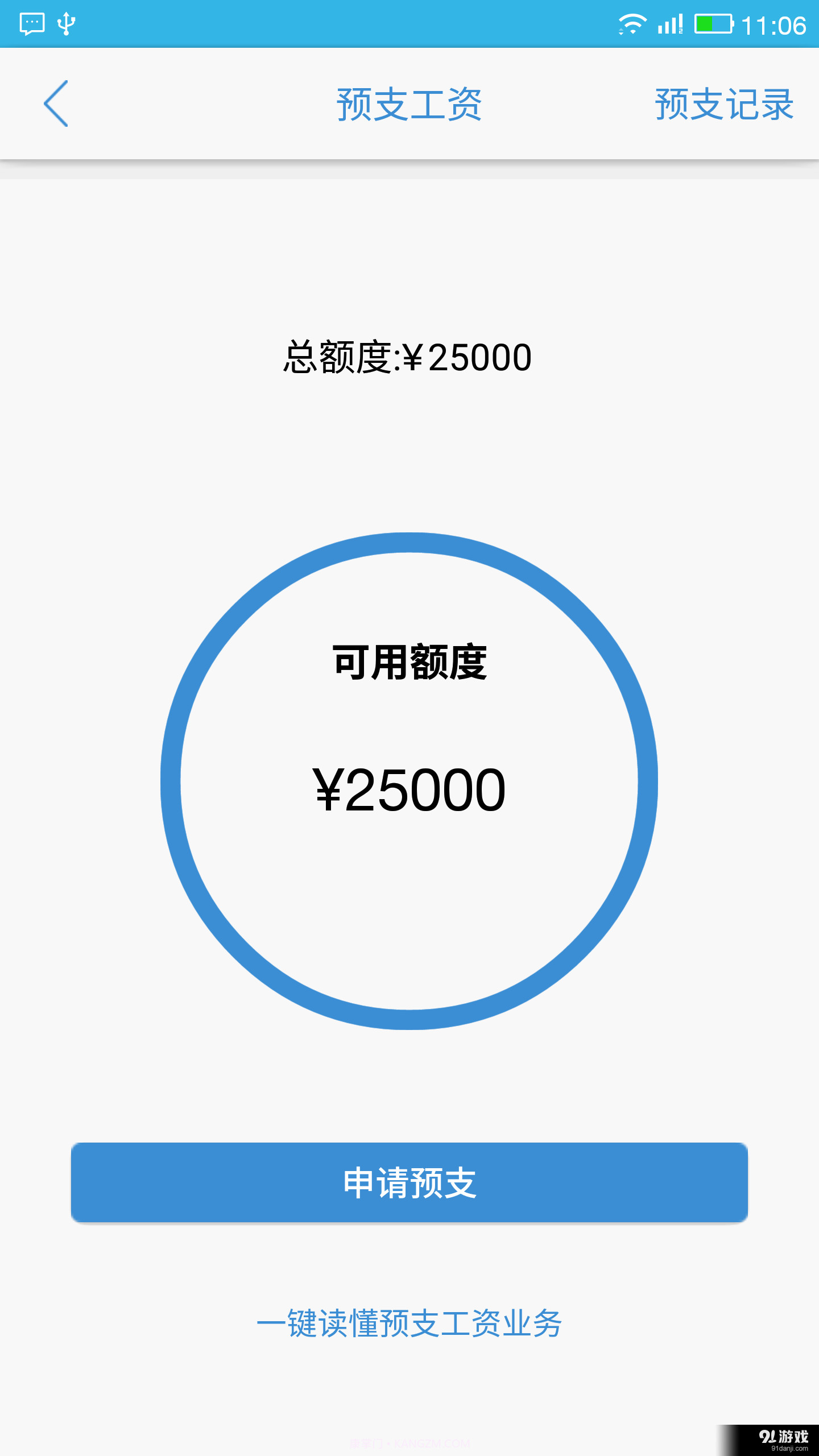Tap the 总额度:¥25000 total quota text

pyautogui.click(x=407, y=355)
